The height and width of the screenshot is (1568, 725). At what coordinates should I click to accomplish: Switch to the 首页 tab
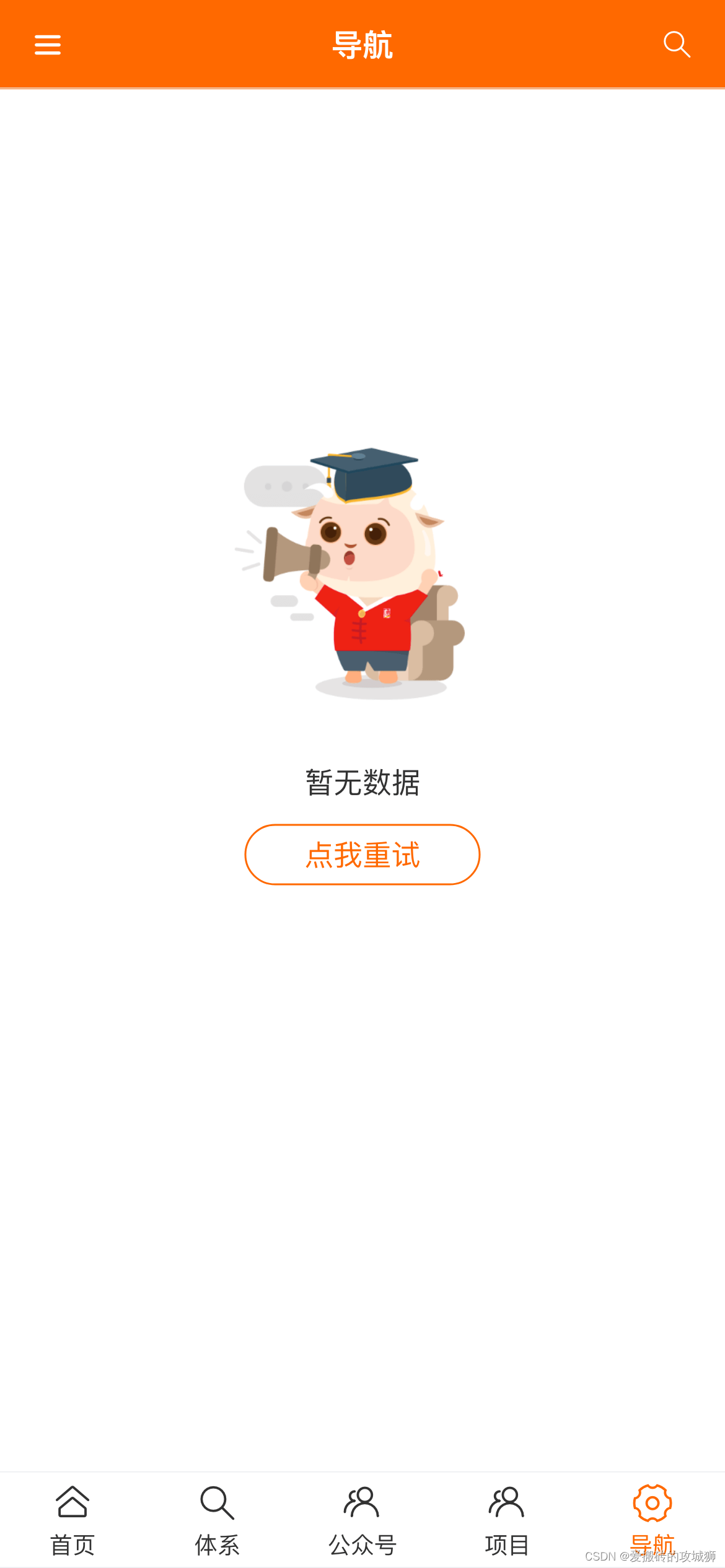click(x=72, y=1544)
